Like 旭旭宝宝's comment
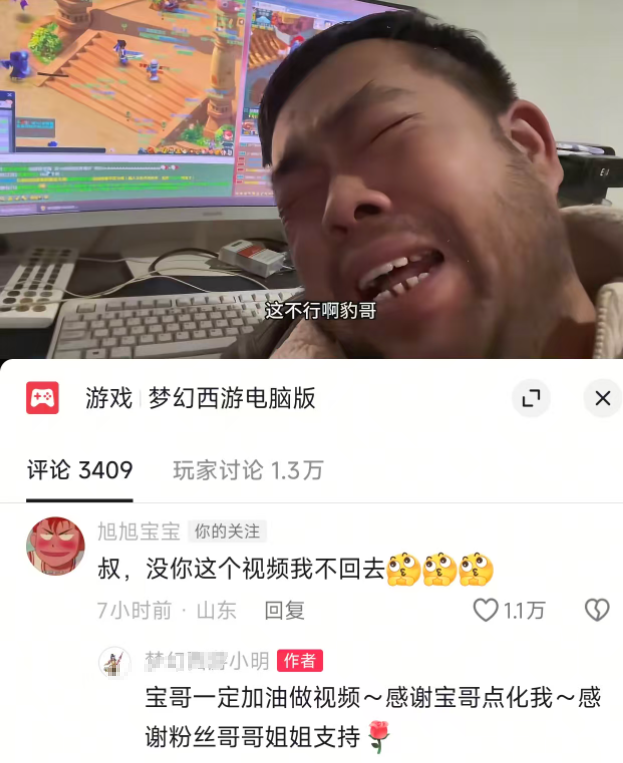 click(x=486, y=610)
